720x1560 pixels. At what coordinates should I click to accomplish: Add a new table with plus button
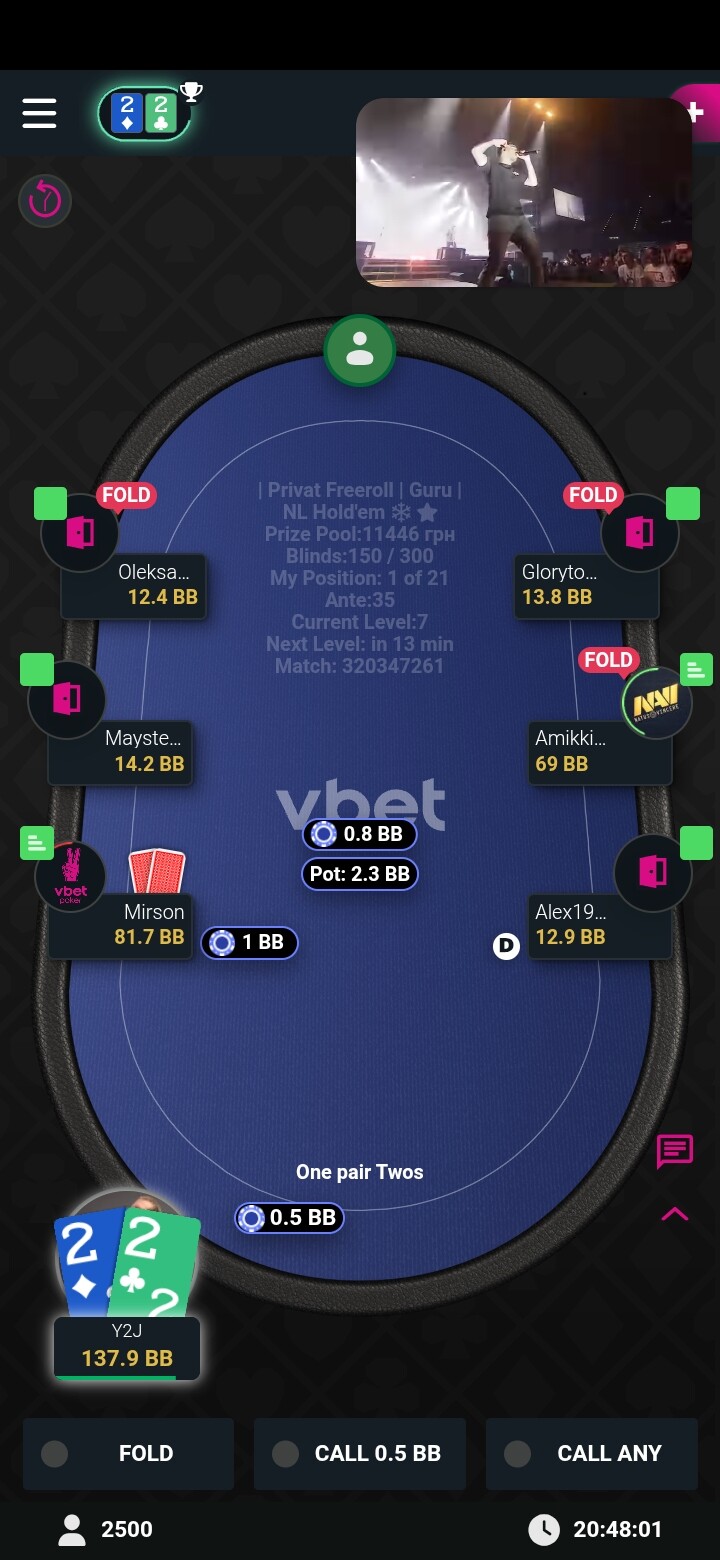(695, 113)
